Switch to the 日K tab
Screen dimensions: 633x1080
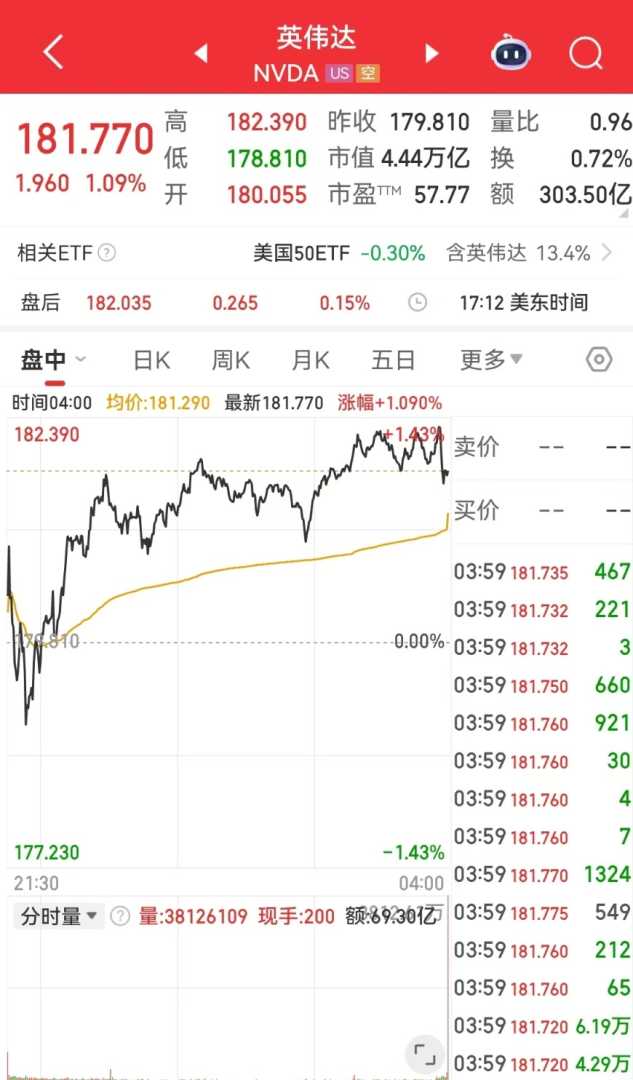152,360
